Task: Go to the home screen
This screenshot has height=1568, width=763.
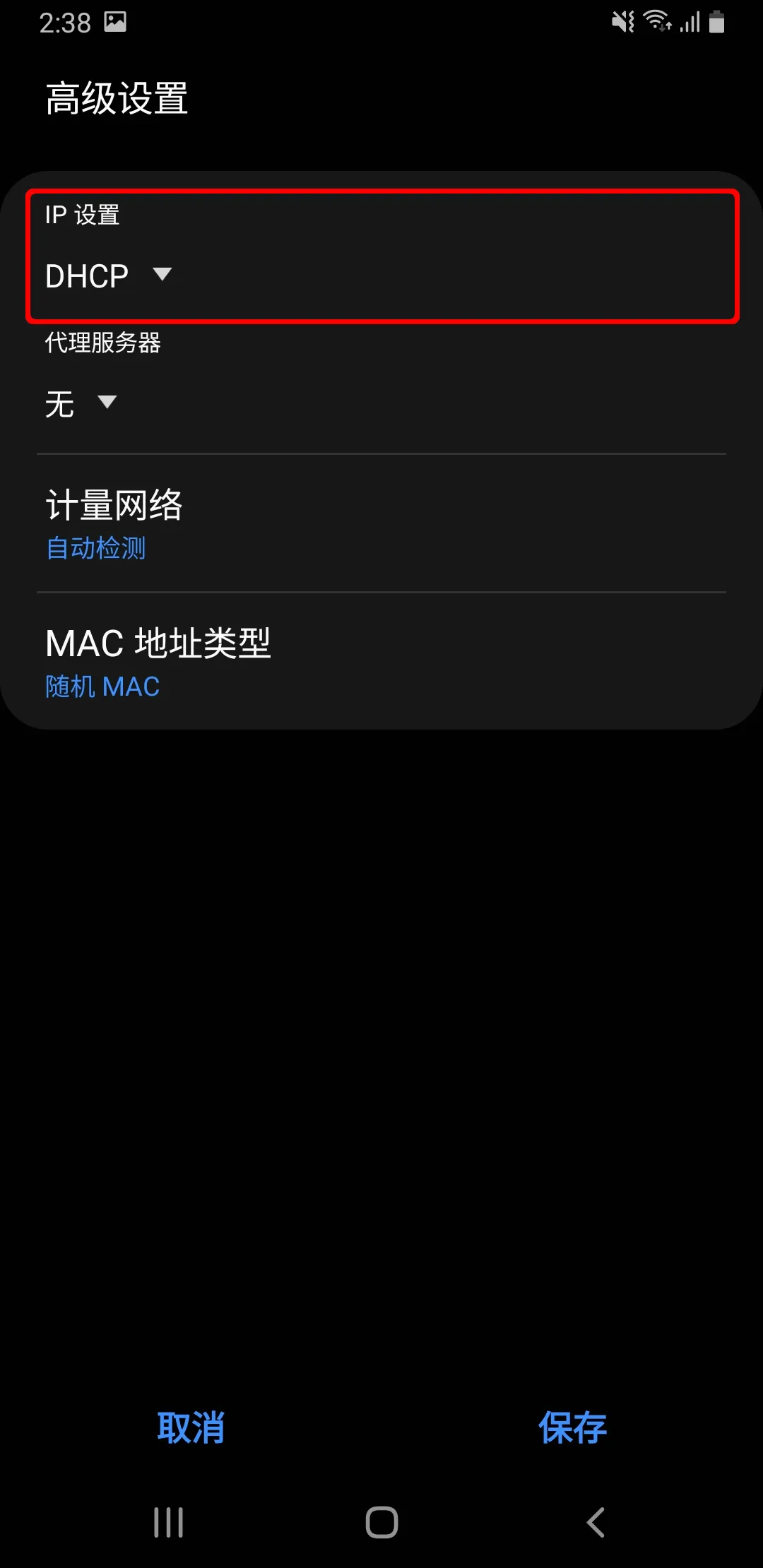Action: pos(381,1522)
